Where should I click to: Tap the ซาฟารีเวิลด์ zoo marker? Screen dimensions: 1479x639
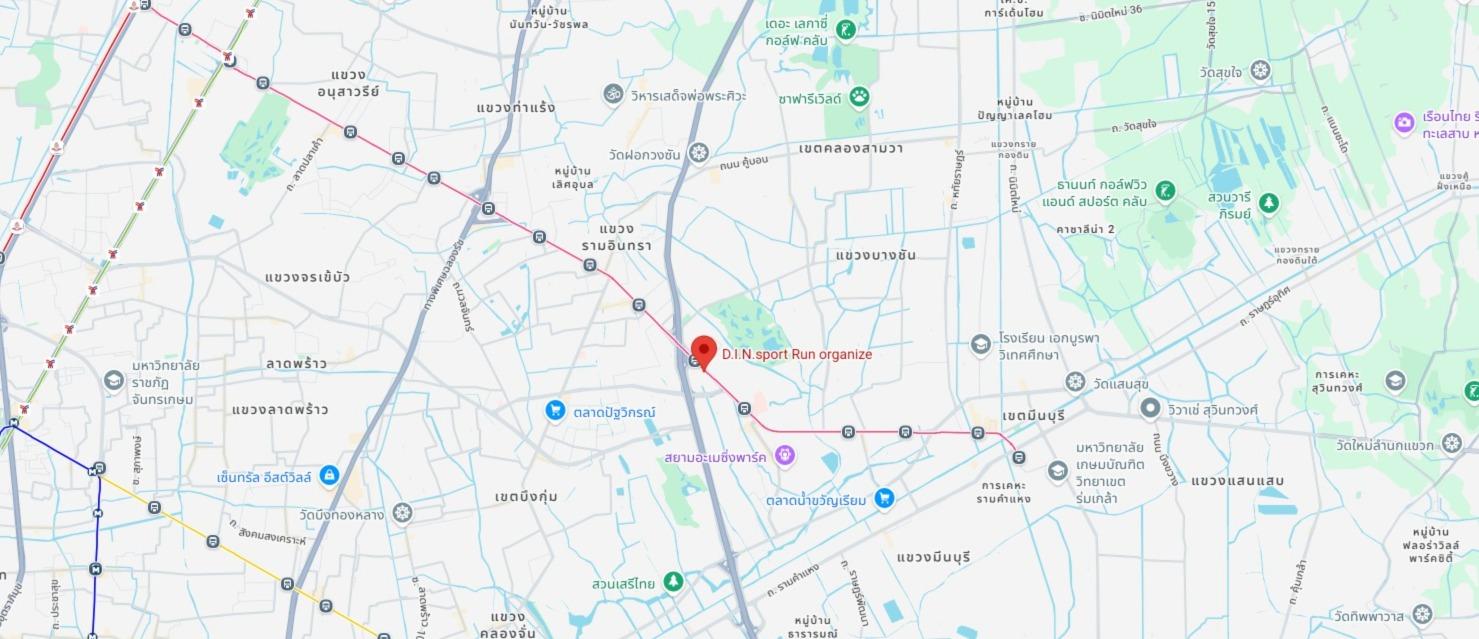[x=859, y=97]
